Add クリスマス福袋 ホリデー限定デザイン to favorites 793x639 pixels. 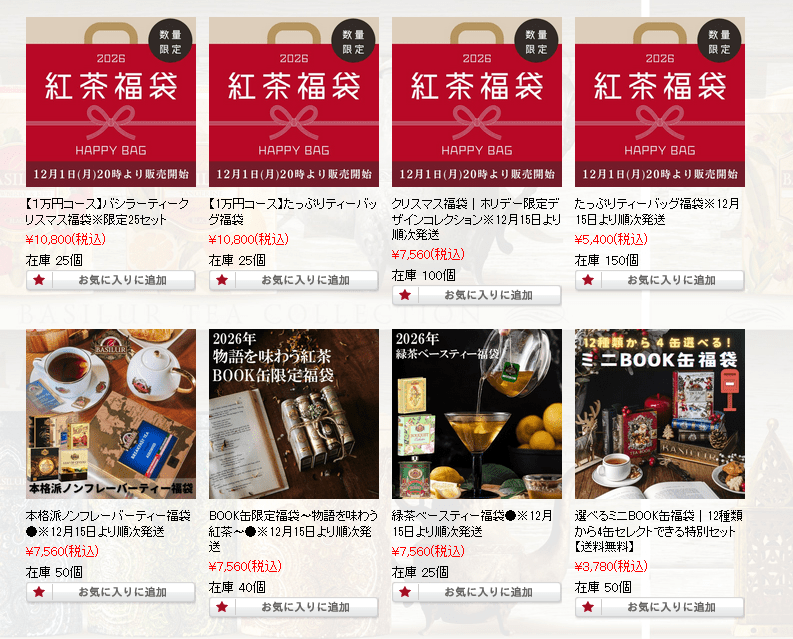click(x=476, y=295)
